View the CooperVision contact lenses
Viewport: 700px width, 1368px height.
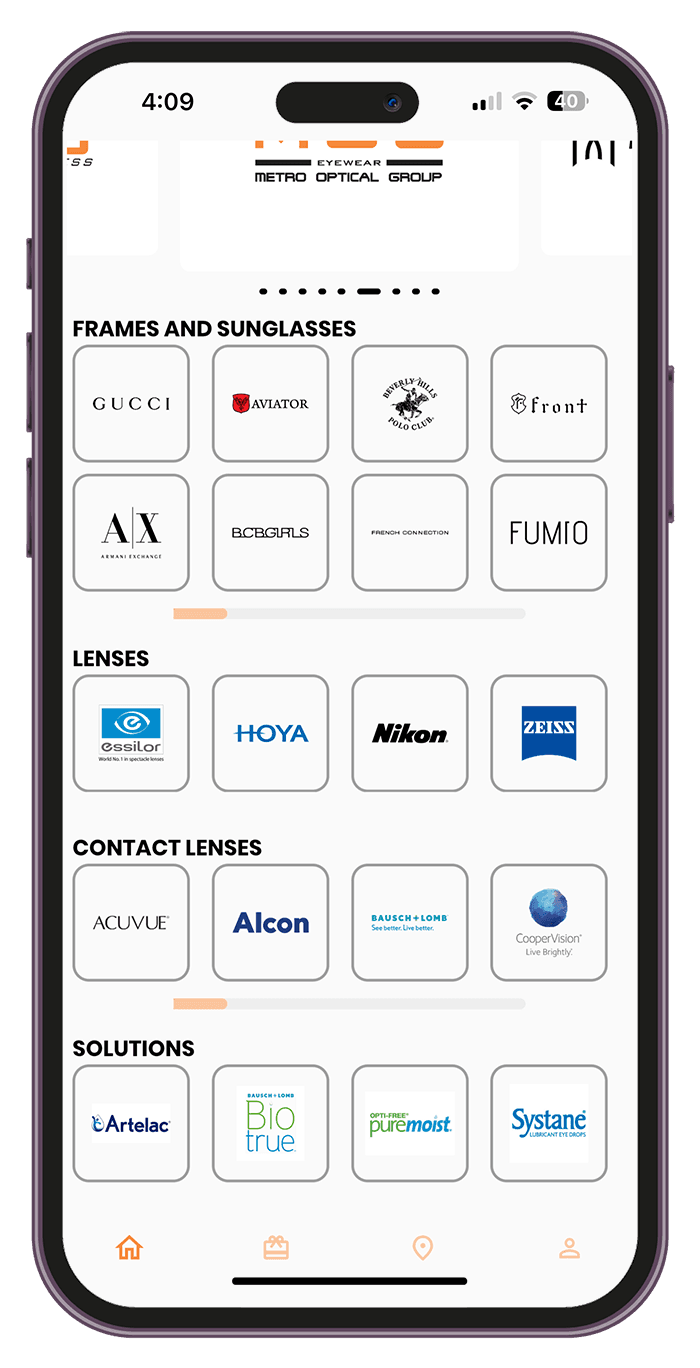coord(548,923)
